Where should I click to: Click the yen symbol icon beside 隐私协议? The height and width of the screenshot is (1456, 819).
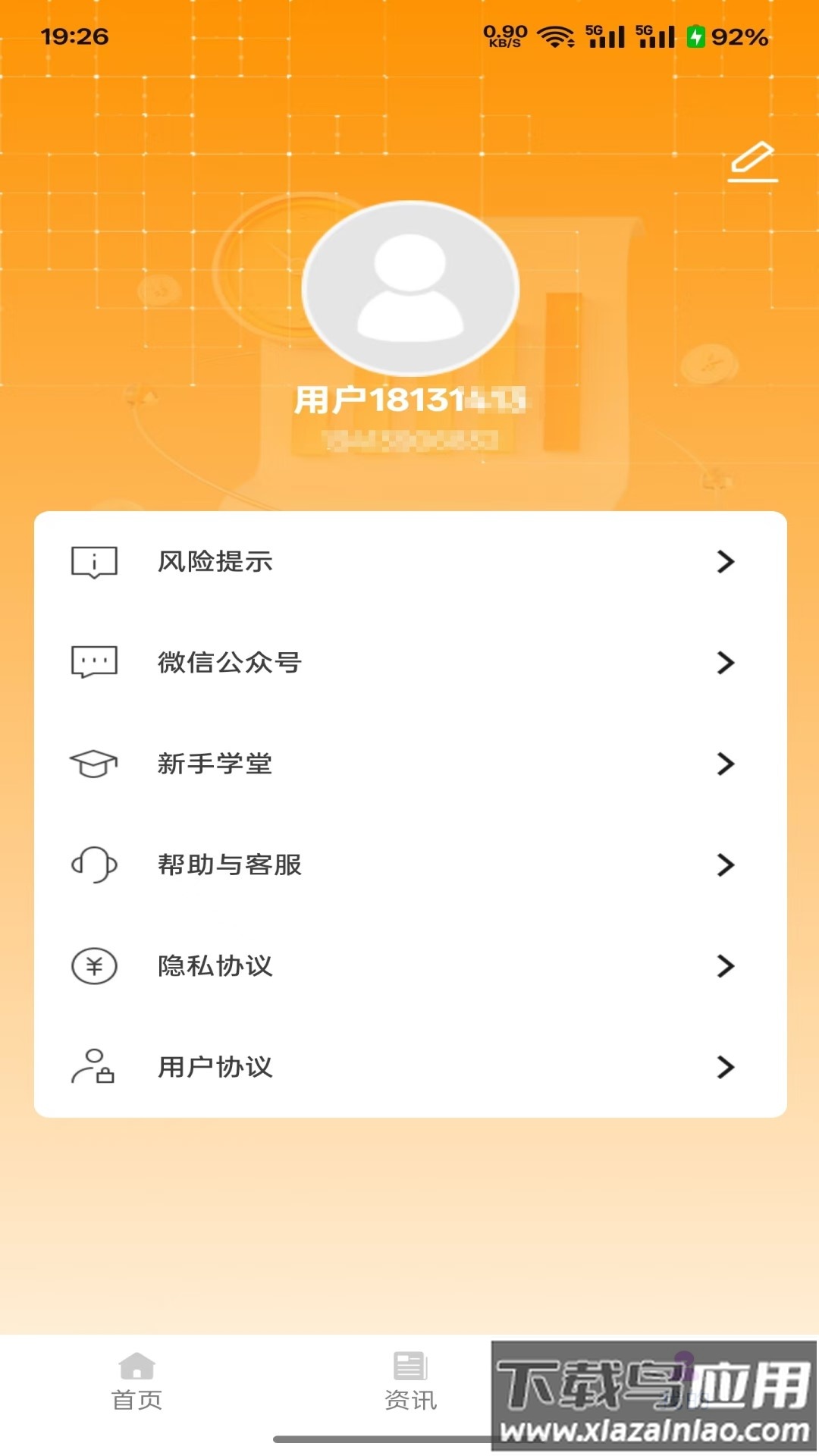(93, 966)
